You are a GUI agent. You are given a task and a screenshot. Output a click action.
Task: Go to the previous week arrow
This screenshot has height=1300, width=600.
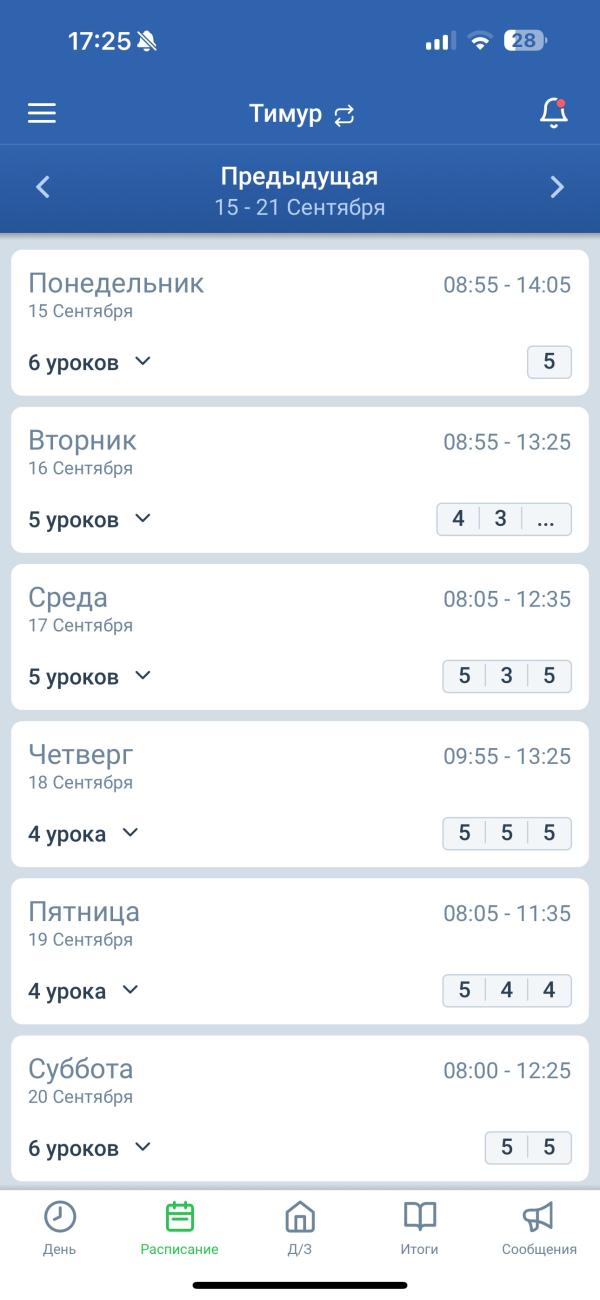click(x=43, y=187)
